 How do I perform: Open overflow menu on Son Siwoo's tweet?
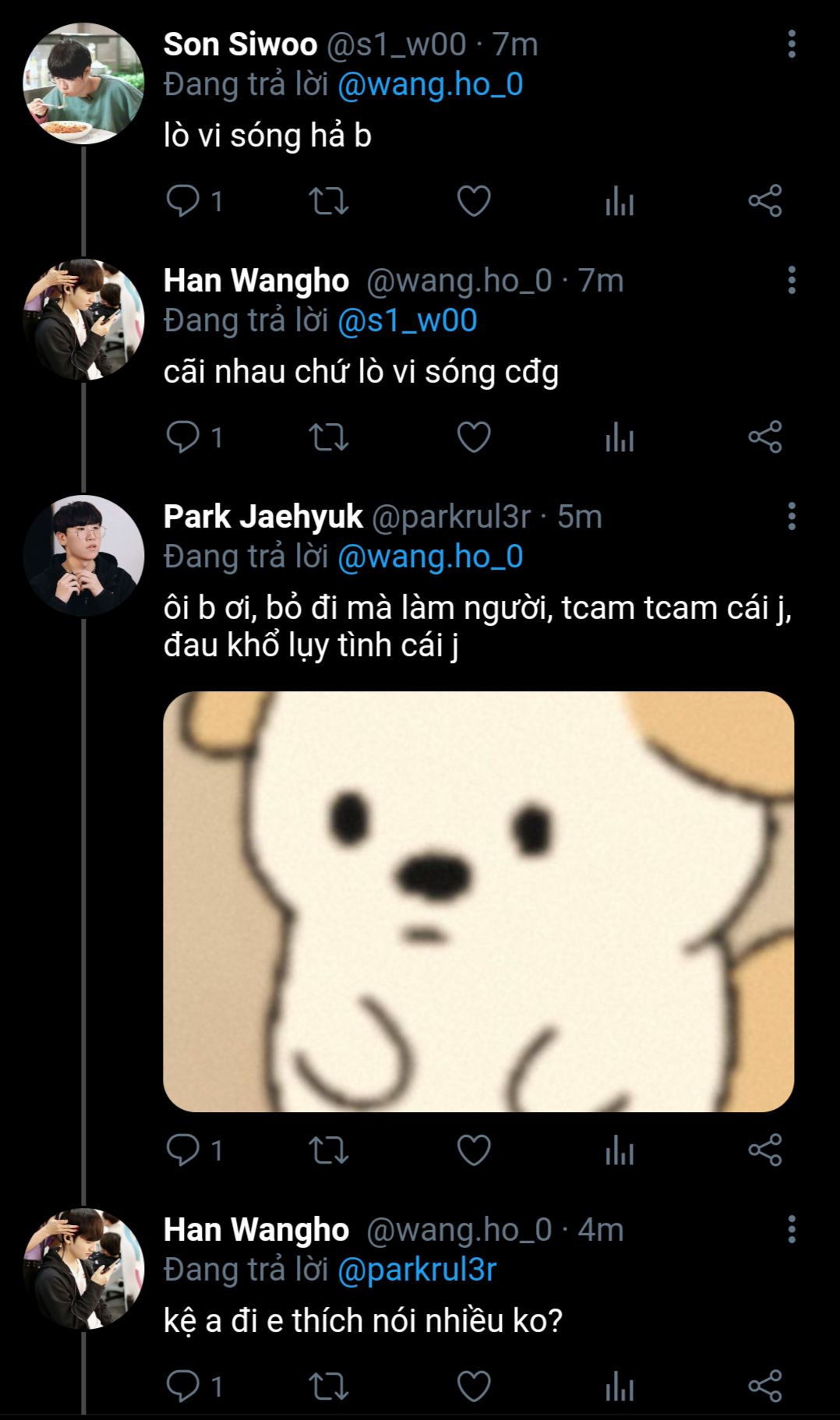click(x=791, y=44)
